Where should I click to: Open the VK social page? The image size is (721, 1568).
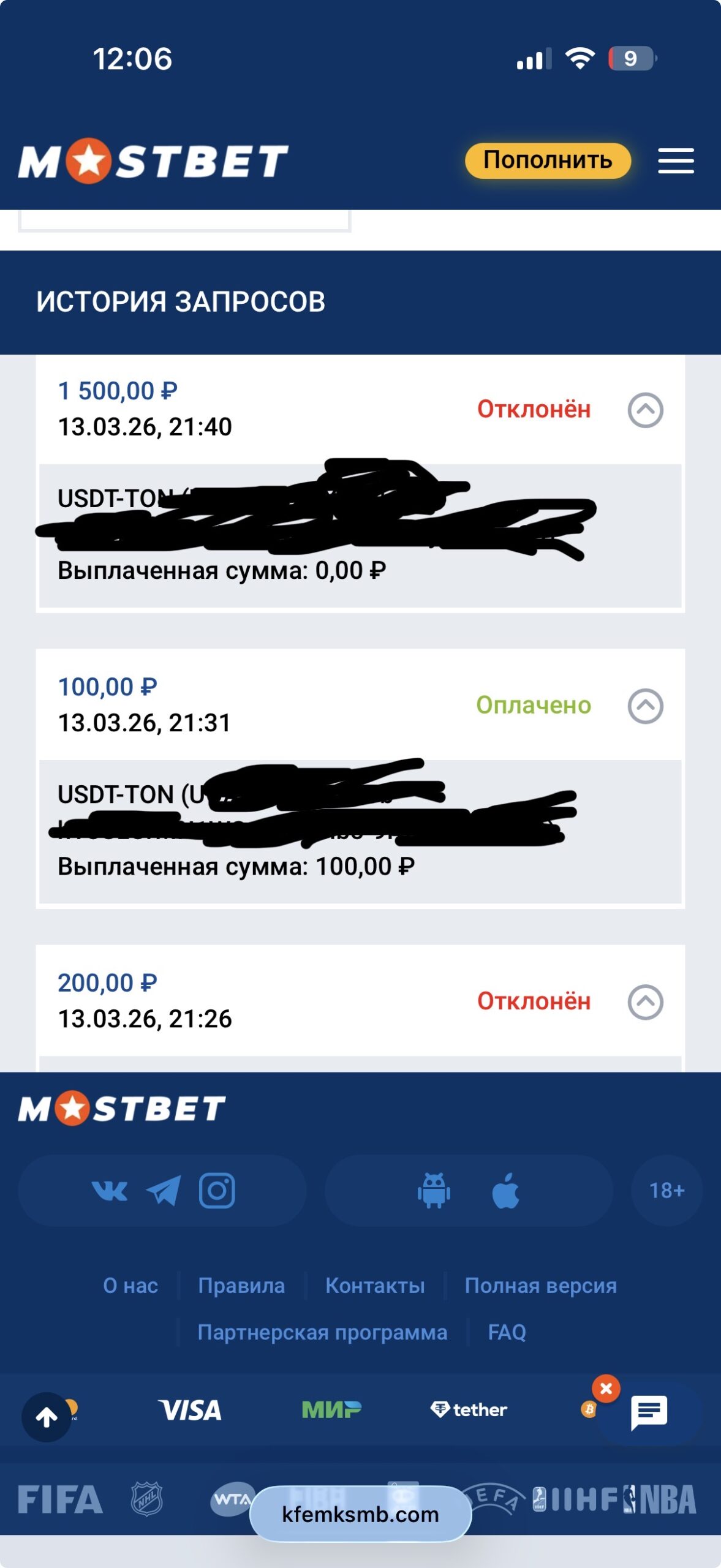(x=110, y=1191)
